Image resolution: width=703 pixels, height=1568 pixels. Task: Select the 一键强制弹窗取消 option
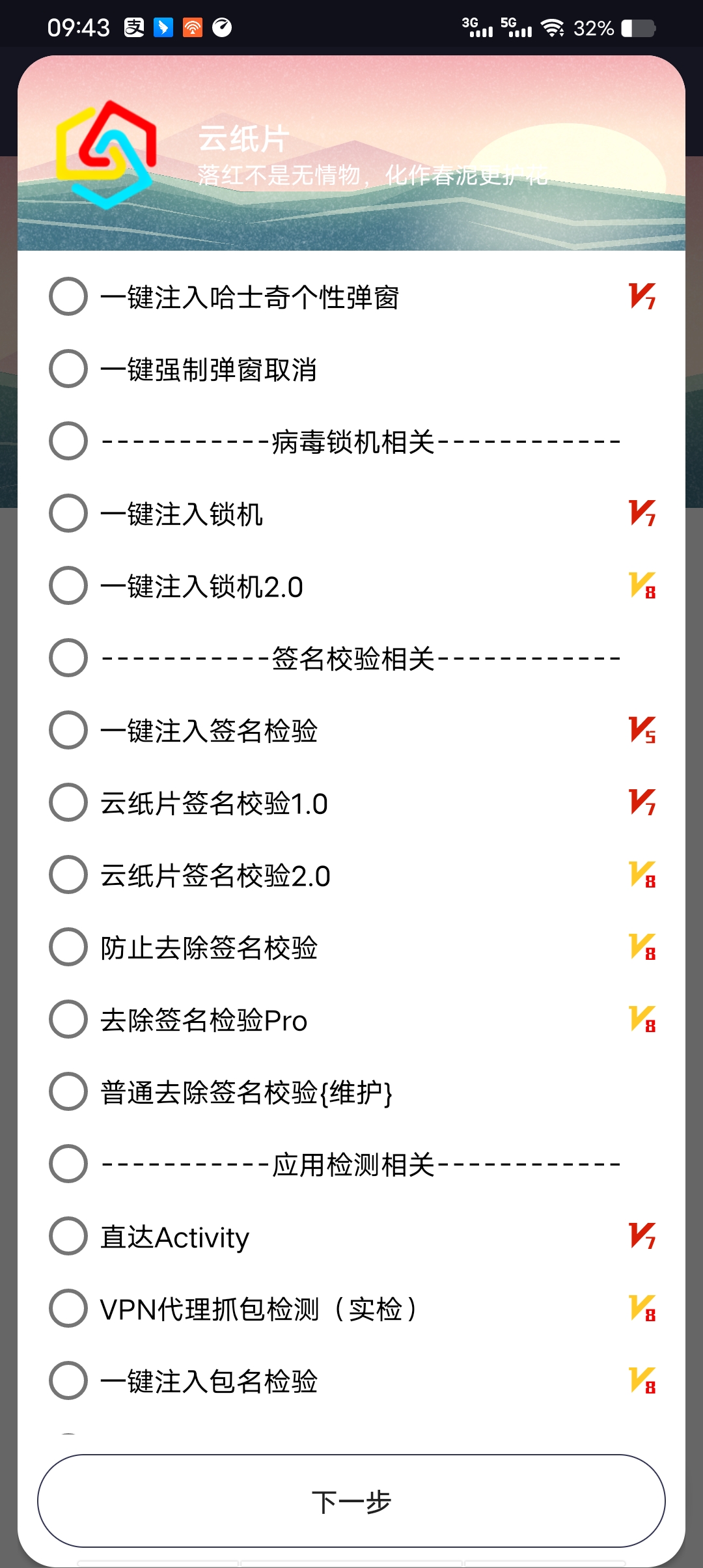(x=68, y=370)
